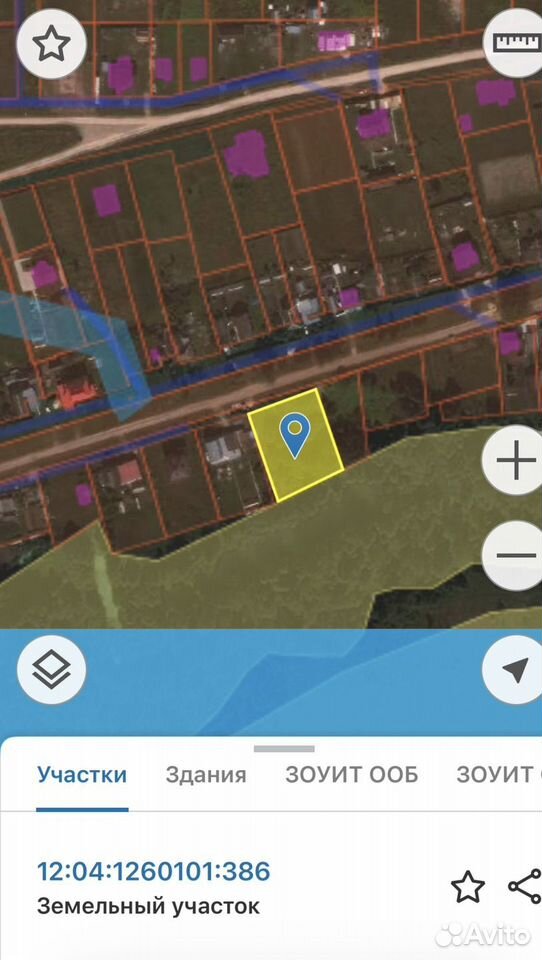Tap the location pin on yellow parcel
The height and width of the screenshot is (960, 542).
[295, 435]
